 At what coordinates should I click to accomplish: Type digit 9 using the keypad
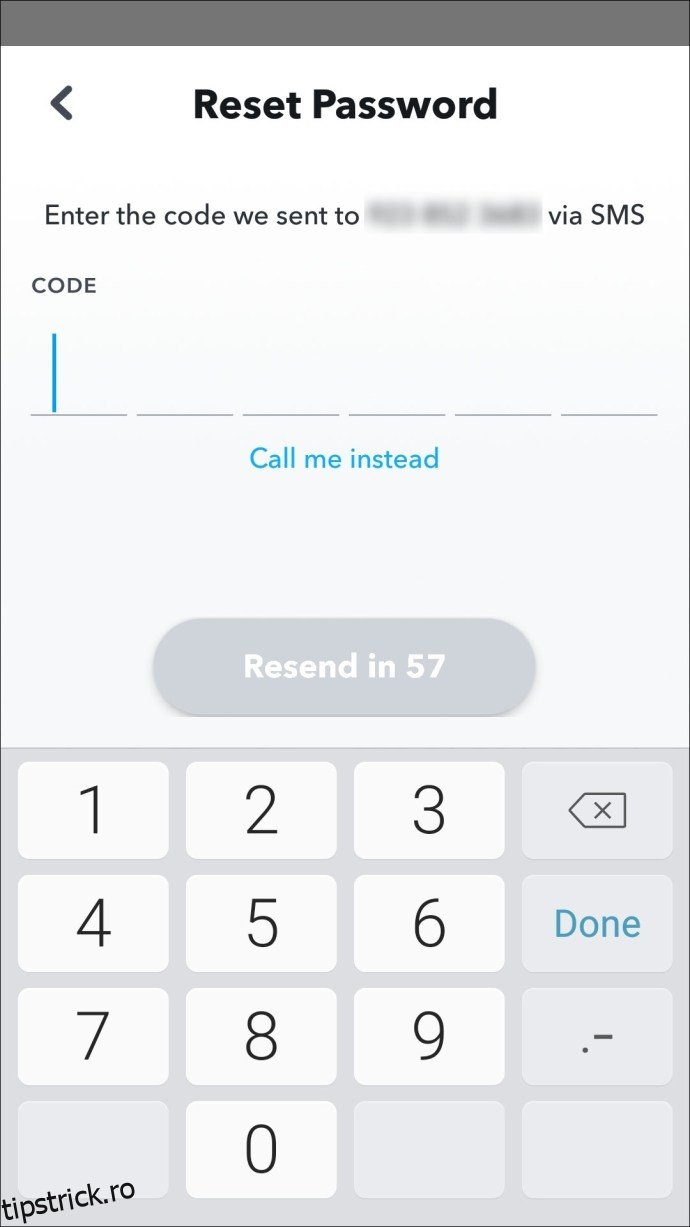point(429,1037)
